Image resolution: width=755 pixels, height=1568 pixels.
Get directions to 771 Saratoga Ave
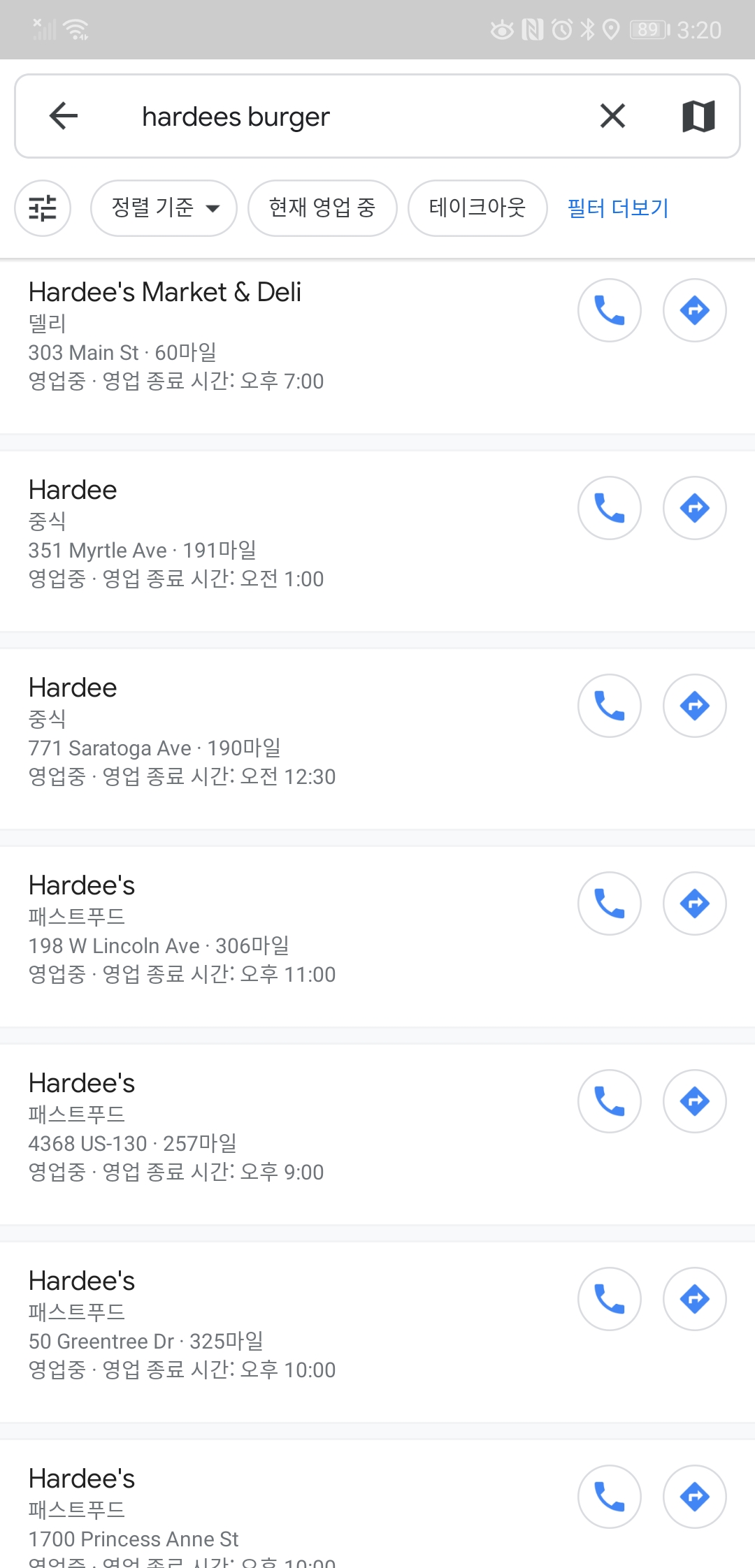[695, 706]
